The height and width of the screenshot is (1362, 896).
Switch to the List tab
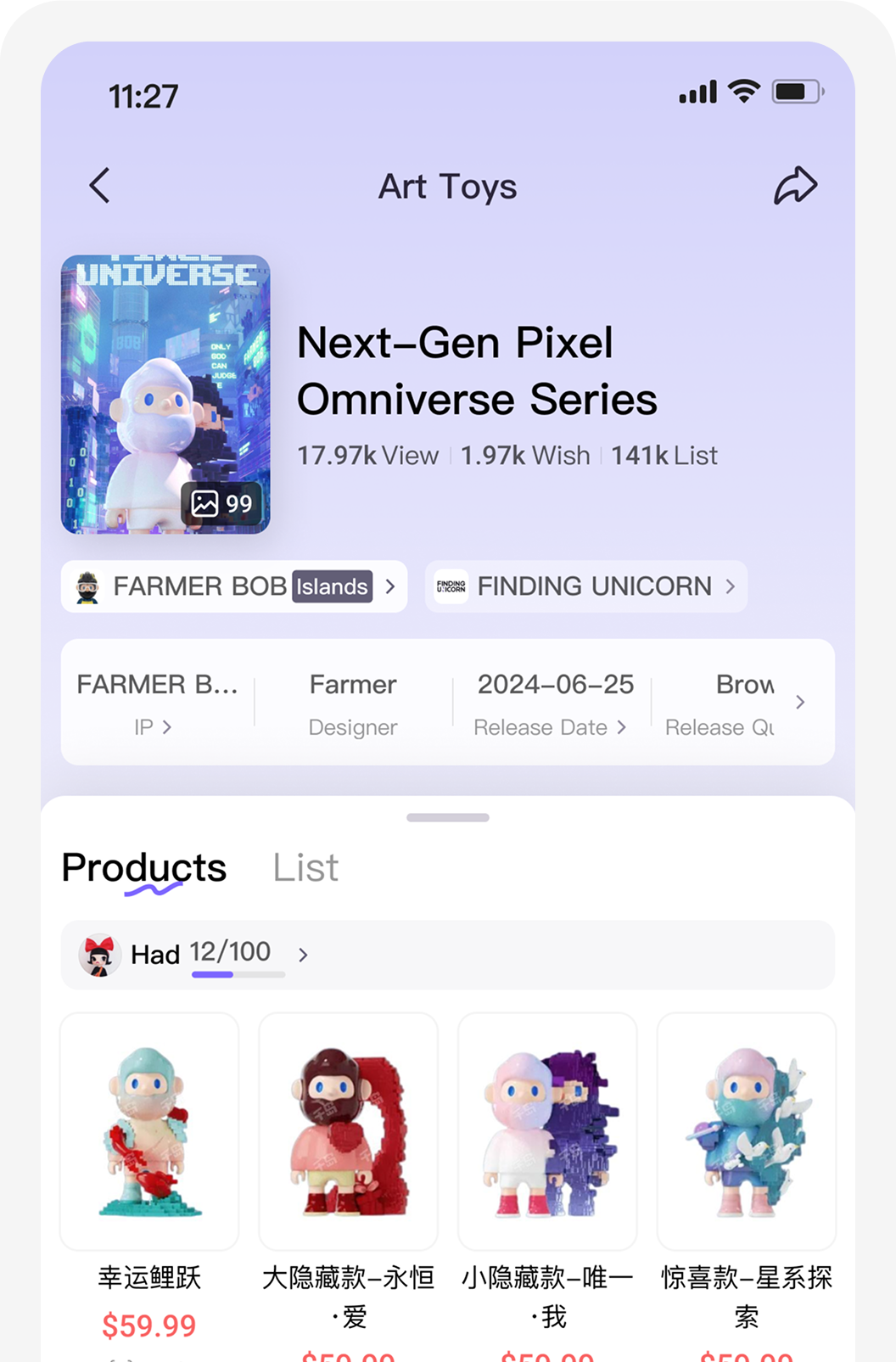[305, 868]
